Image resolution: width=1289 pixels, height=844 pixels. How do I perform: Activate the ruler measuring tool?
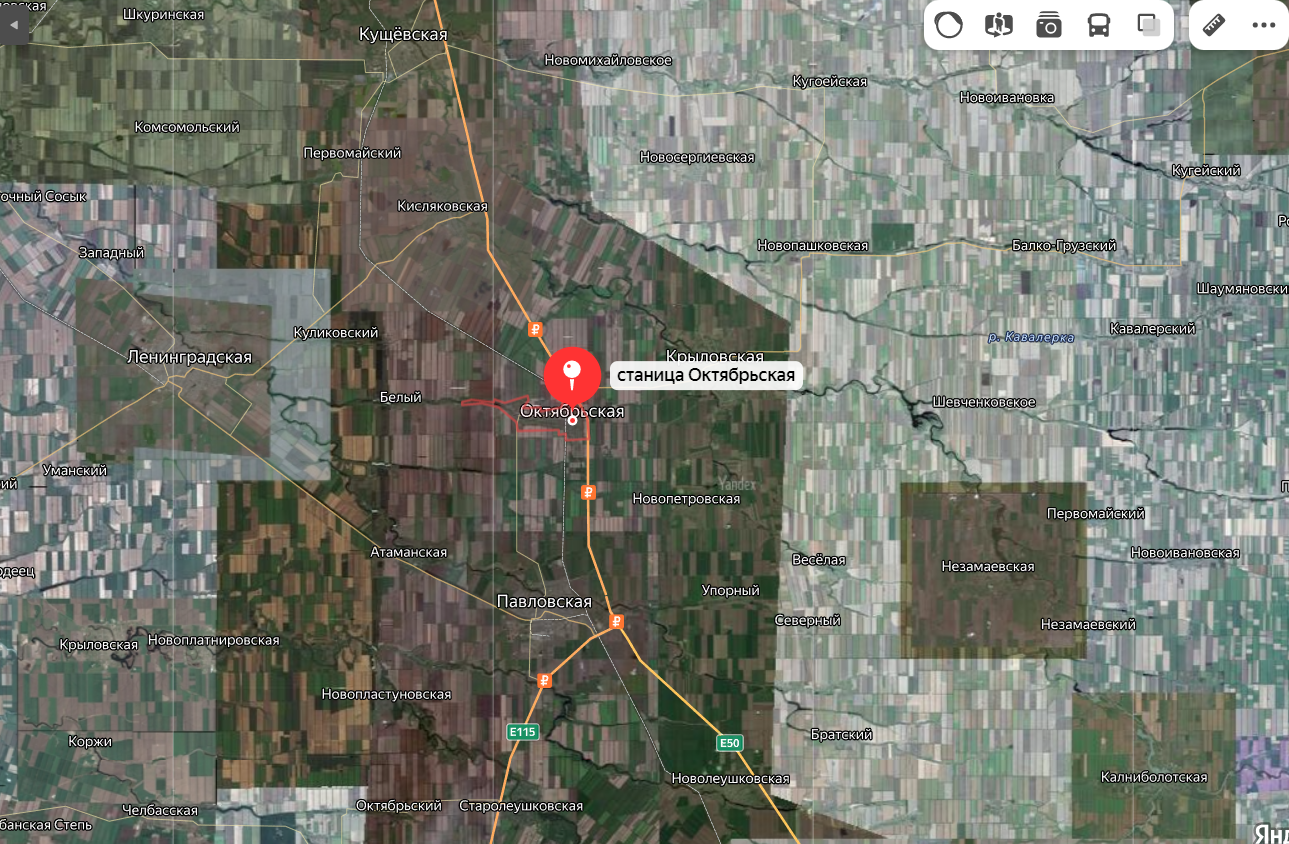[1215, 25]
